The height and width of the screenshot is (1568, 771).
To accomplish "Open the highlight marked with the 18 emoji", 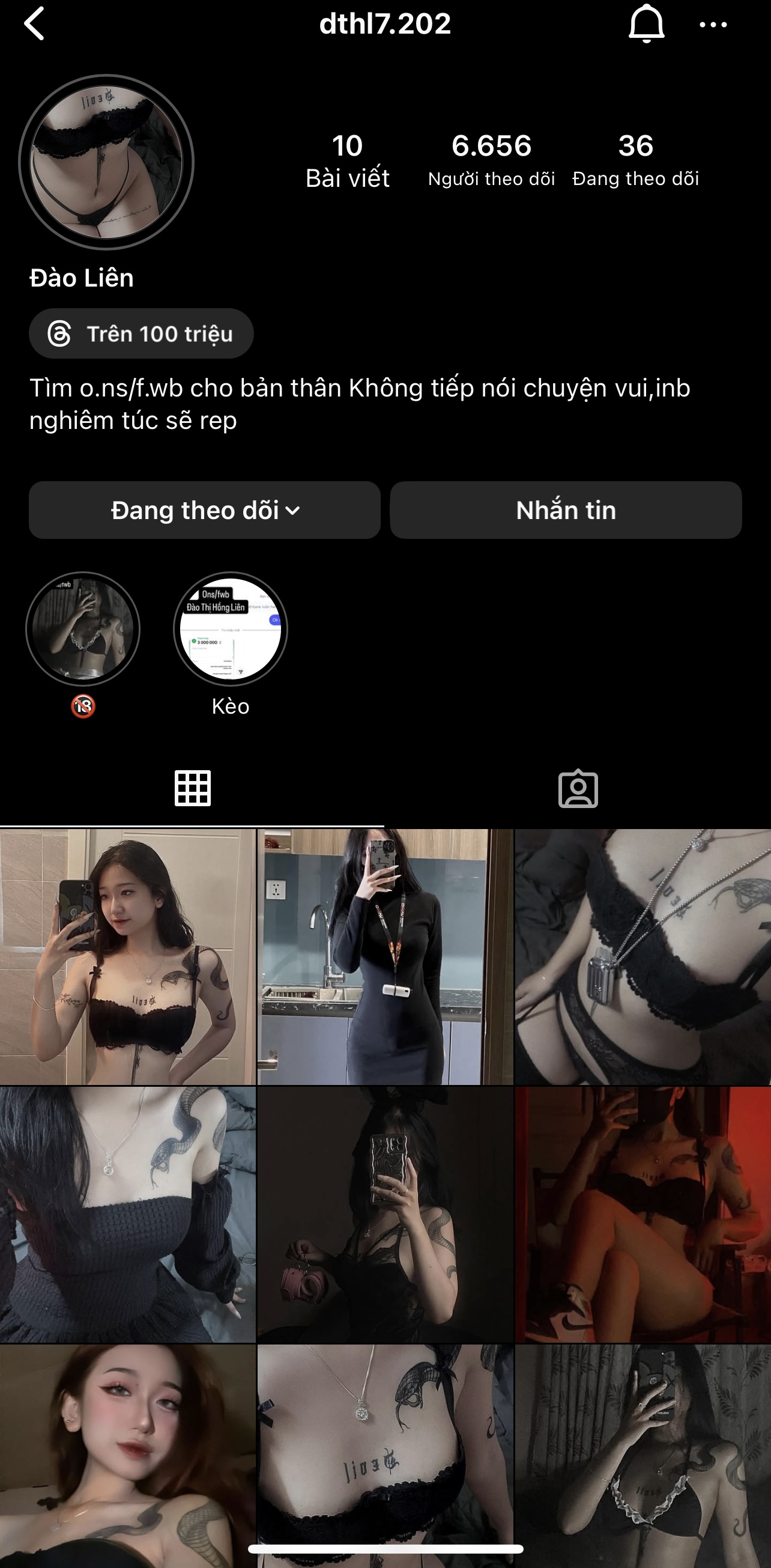I will click(x=83, y=629).
